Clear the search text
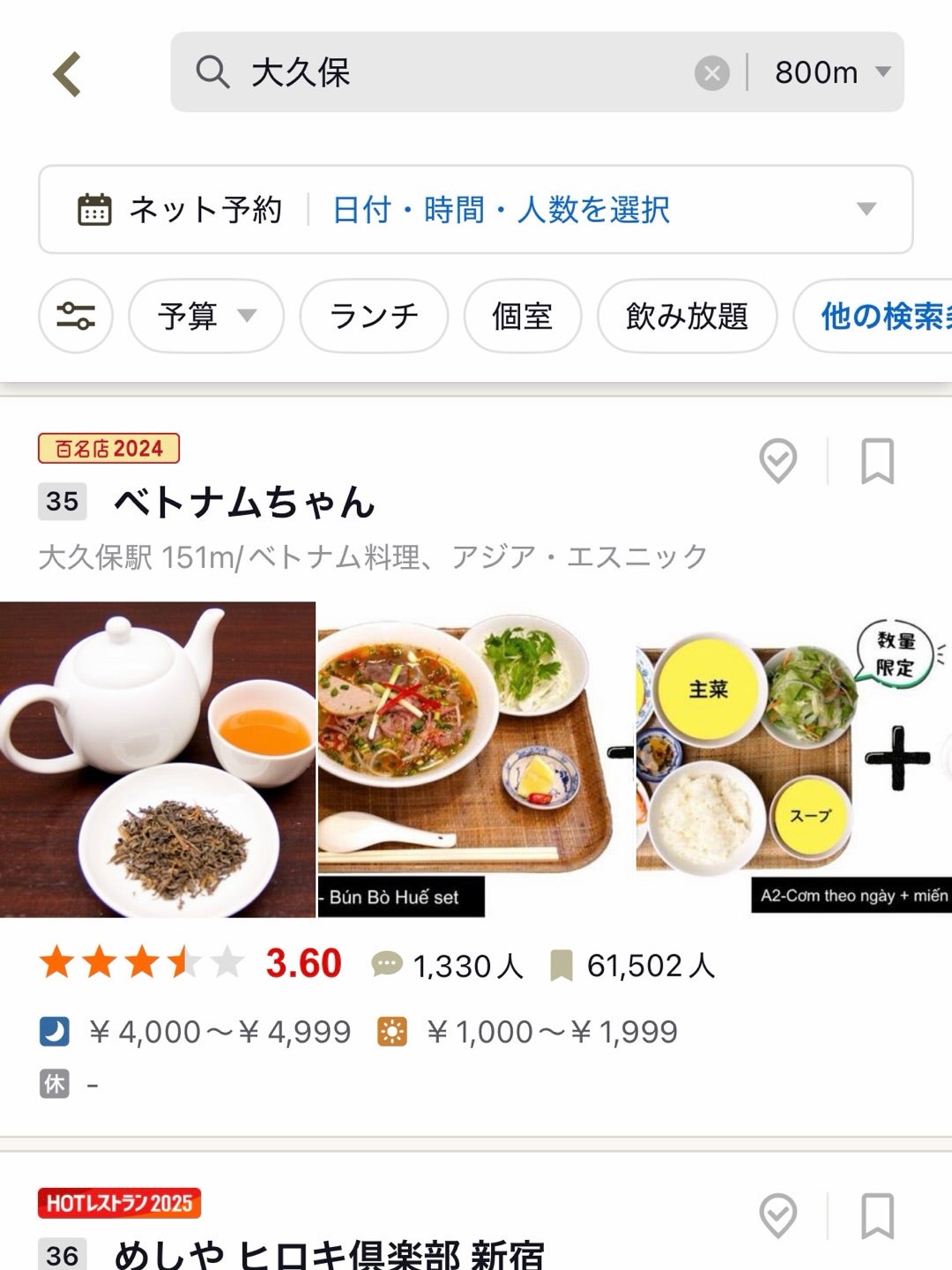This screenshot has height=1270, width=952. tap(711, 73)
